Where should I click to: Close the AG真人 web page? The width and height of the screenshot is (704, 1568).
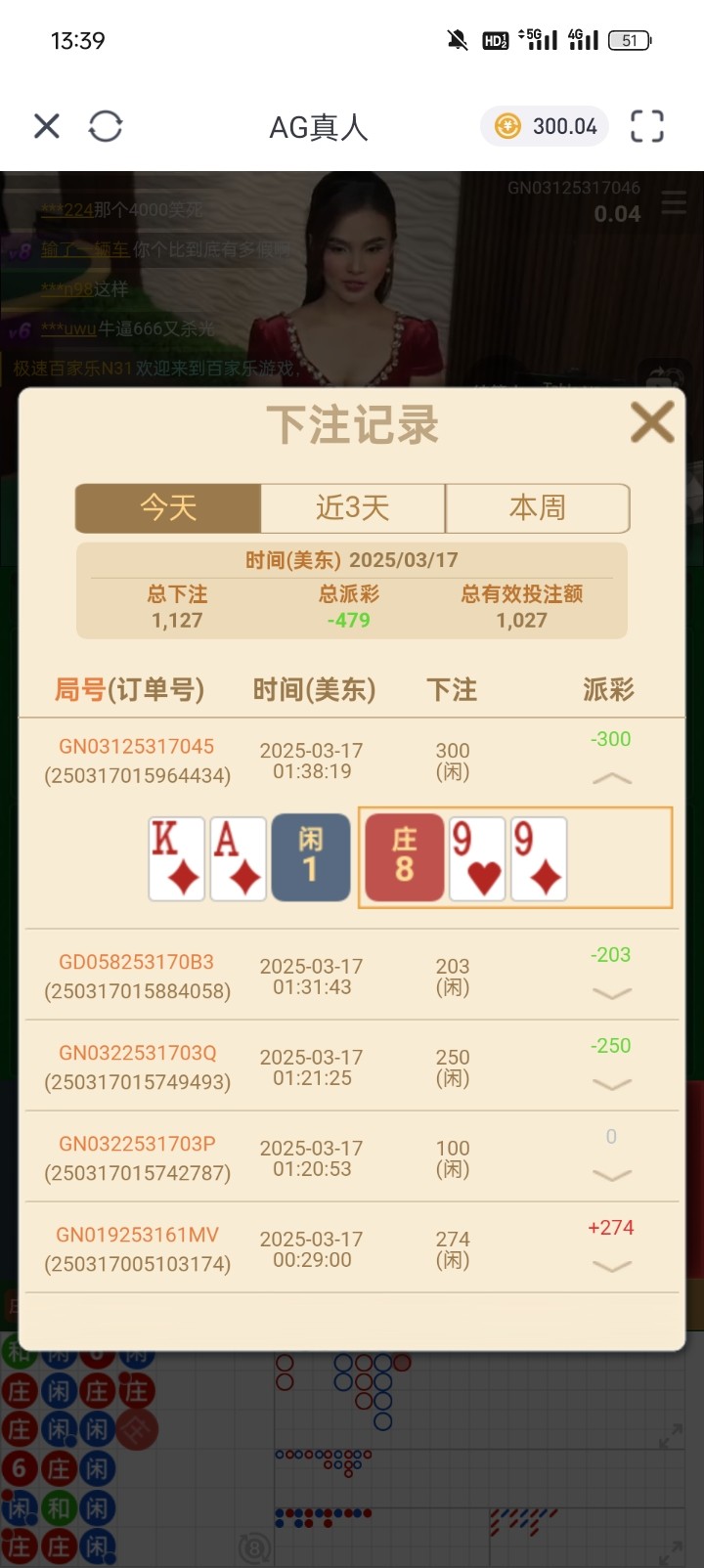(47, 126)
